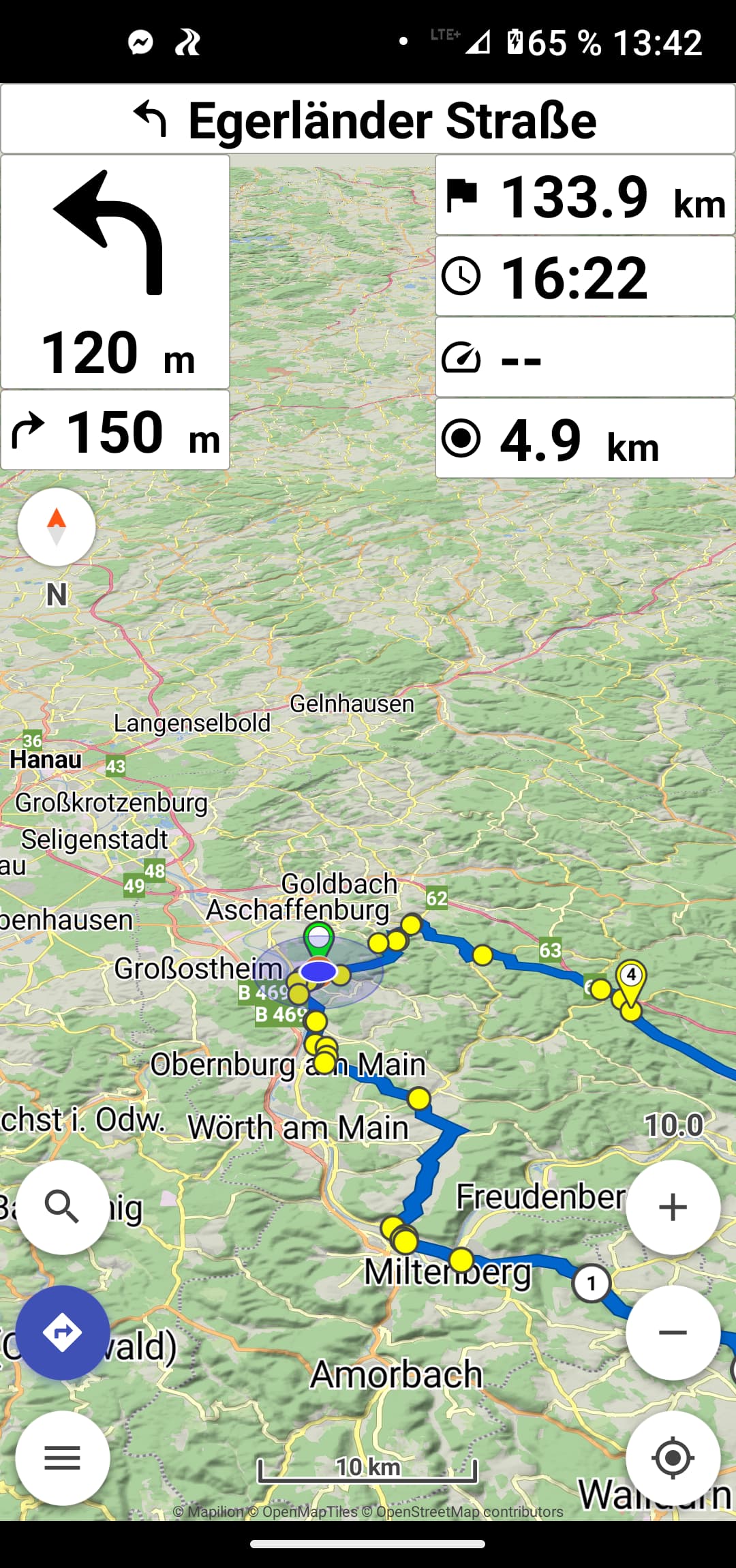Image resolution: width=736 pixels, height=1568 pixels.
Task: Tap the 133.9 km distance to destination widget
Action: pyautogui.click(x=585, y=196)
